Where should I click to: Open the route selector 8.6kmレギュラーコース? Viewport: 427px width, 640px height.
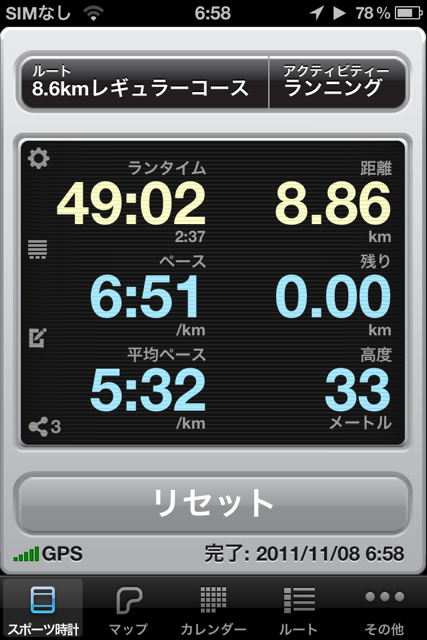(145, 83)
